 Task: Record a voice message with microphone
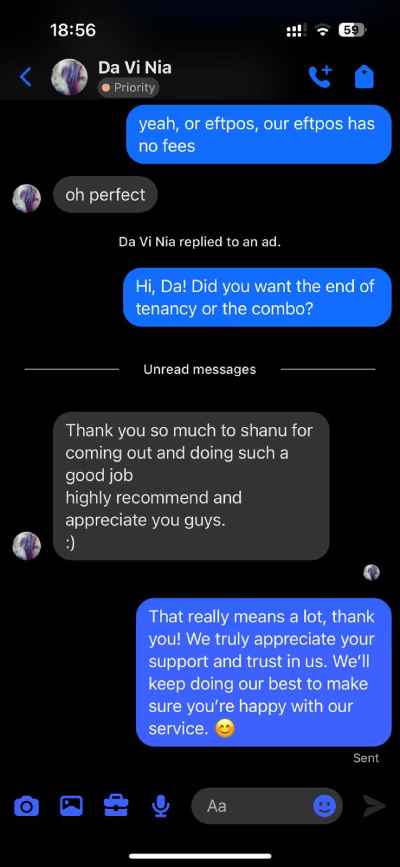(x=160, y=806)
